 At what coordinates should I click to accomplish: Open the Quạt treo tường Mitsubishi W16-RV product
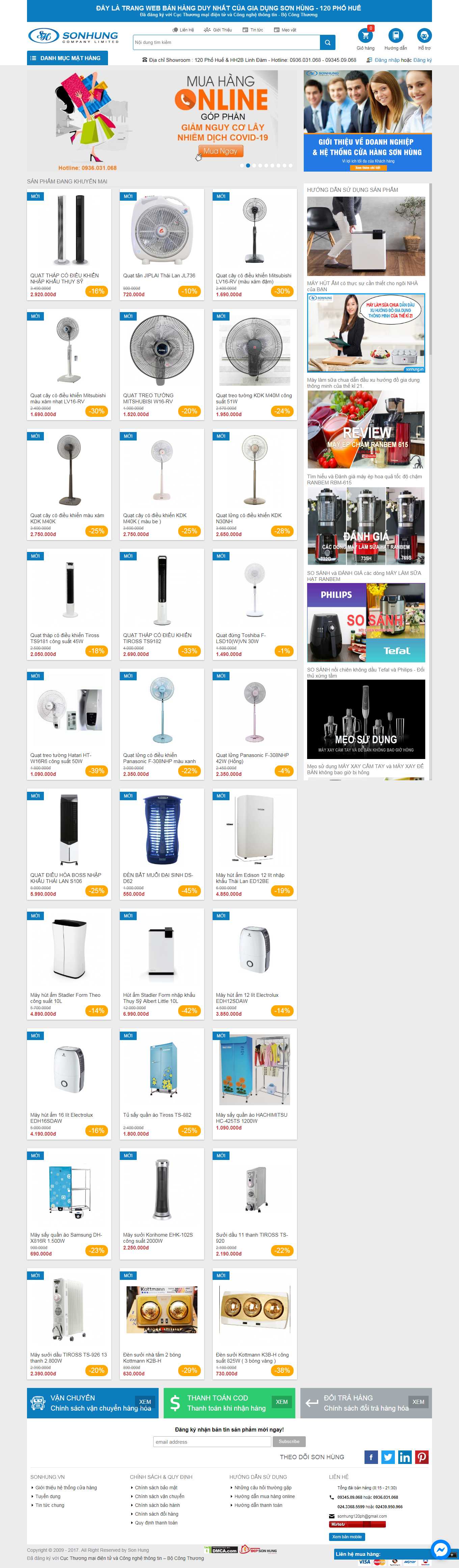click(x=162, y=363)
